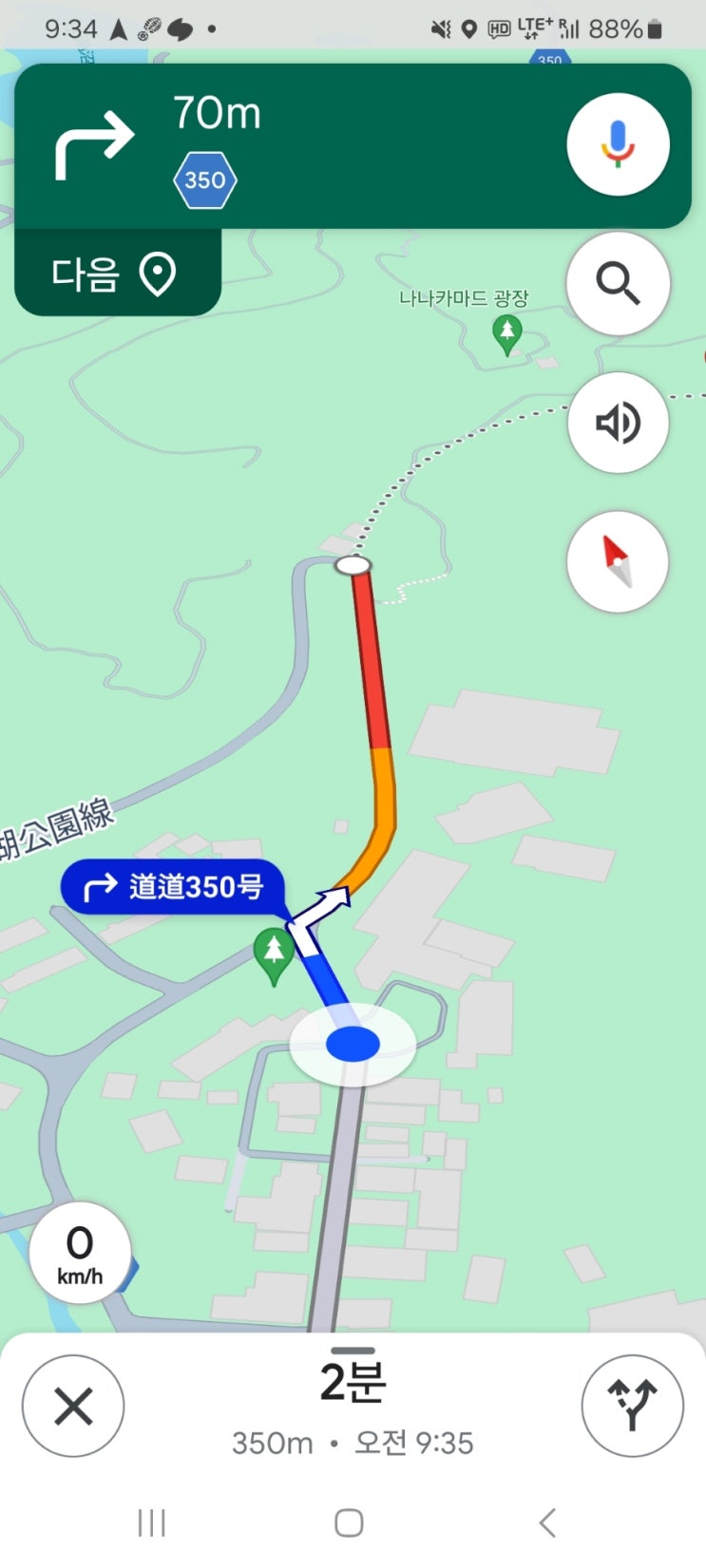Open the 나나카마도 광장 place marker

point(507,333)
